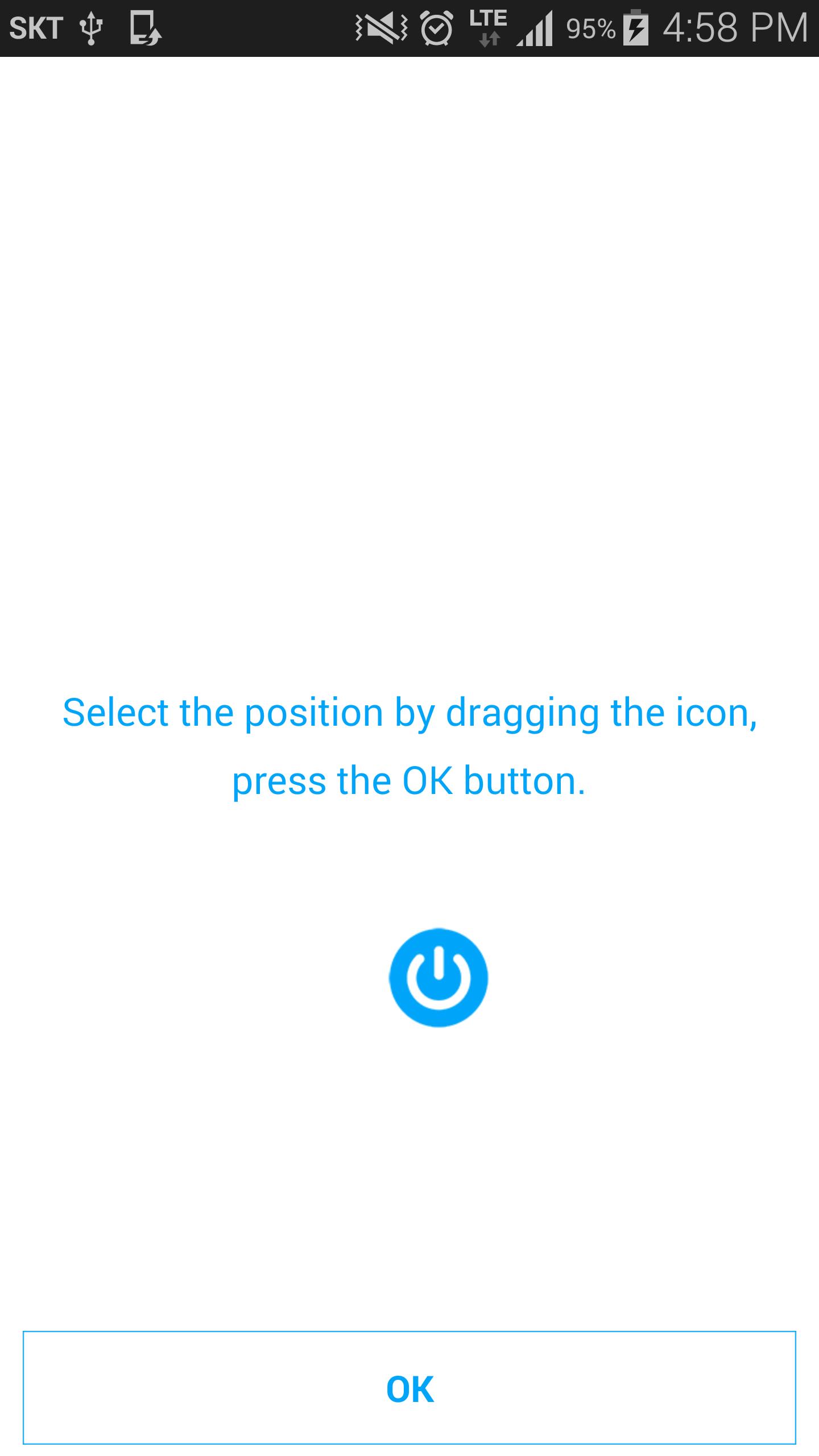Screen dimensions: 819x1456
Task: Tap the blue power icon
Action: coord(439,978)
